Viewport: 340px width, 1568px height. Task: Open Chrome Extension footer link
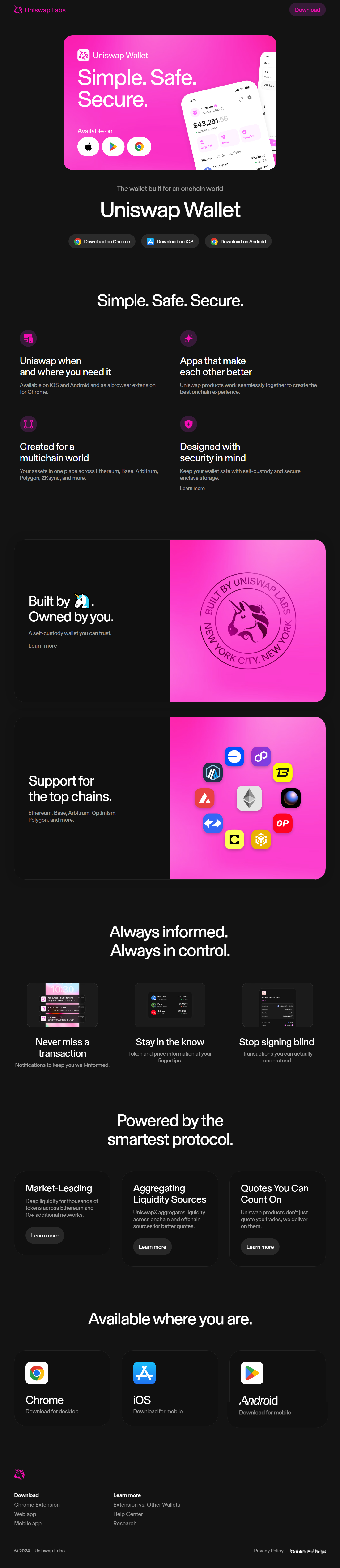(37, 1505)
